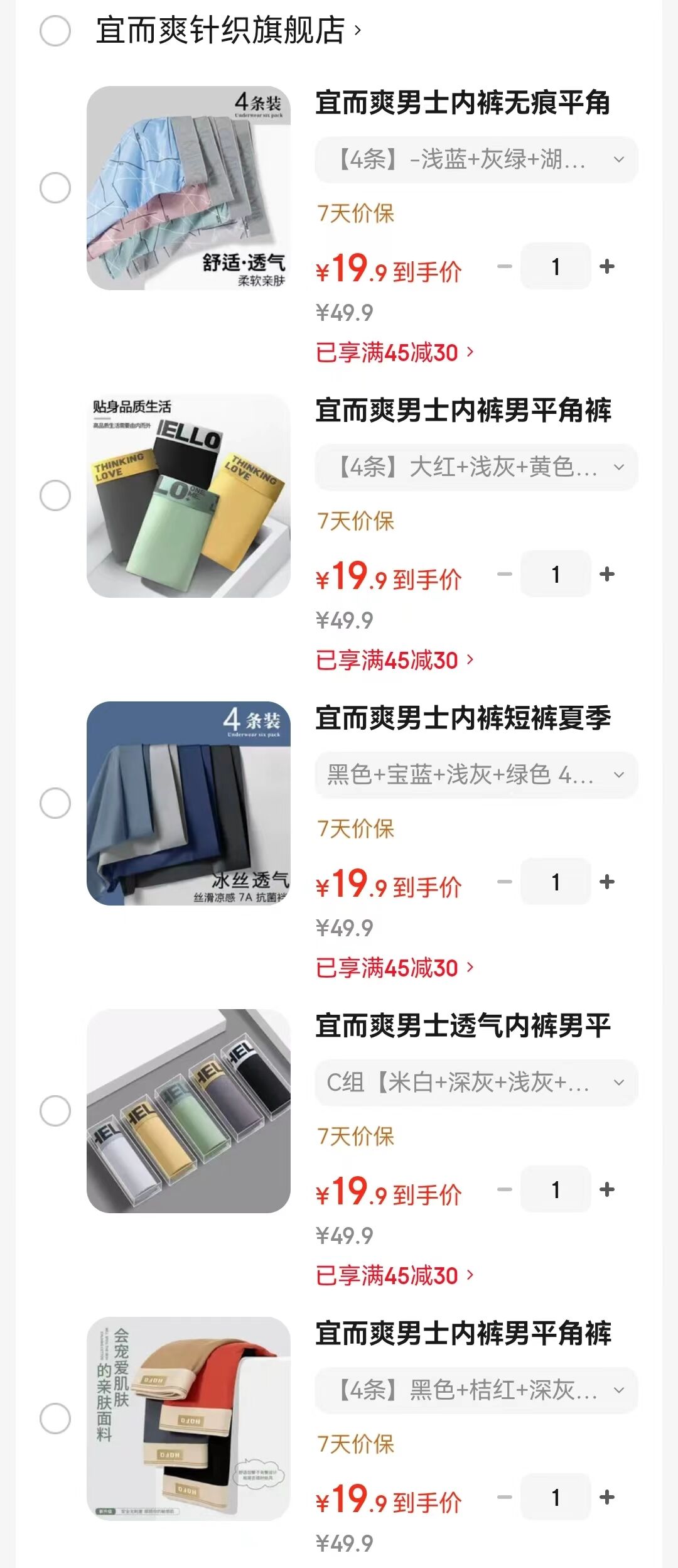Change variant 【4条】黑色+桔红+深灰
Image resolution: width=678 pixels, height=1568 pixels.
(x=476, y=1391)
